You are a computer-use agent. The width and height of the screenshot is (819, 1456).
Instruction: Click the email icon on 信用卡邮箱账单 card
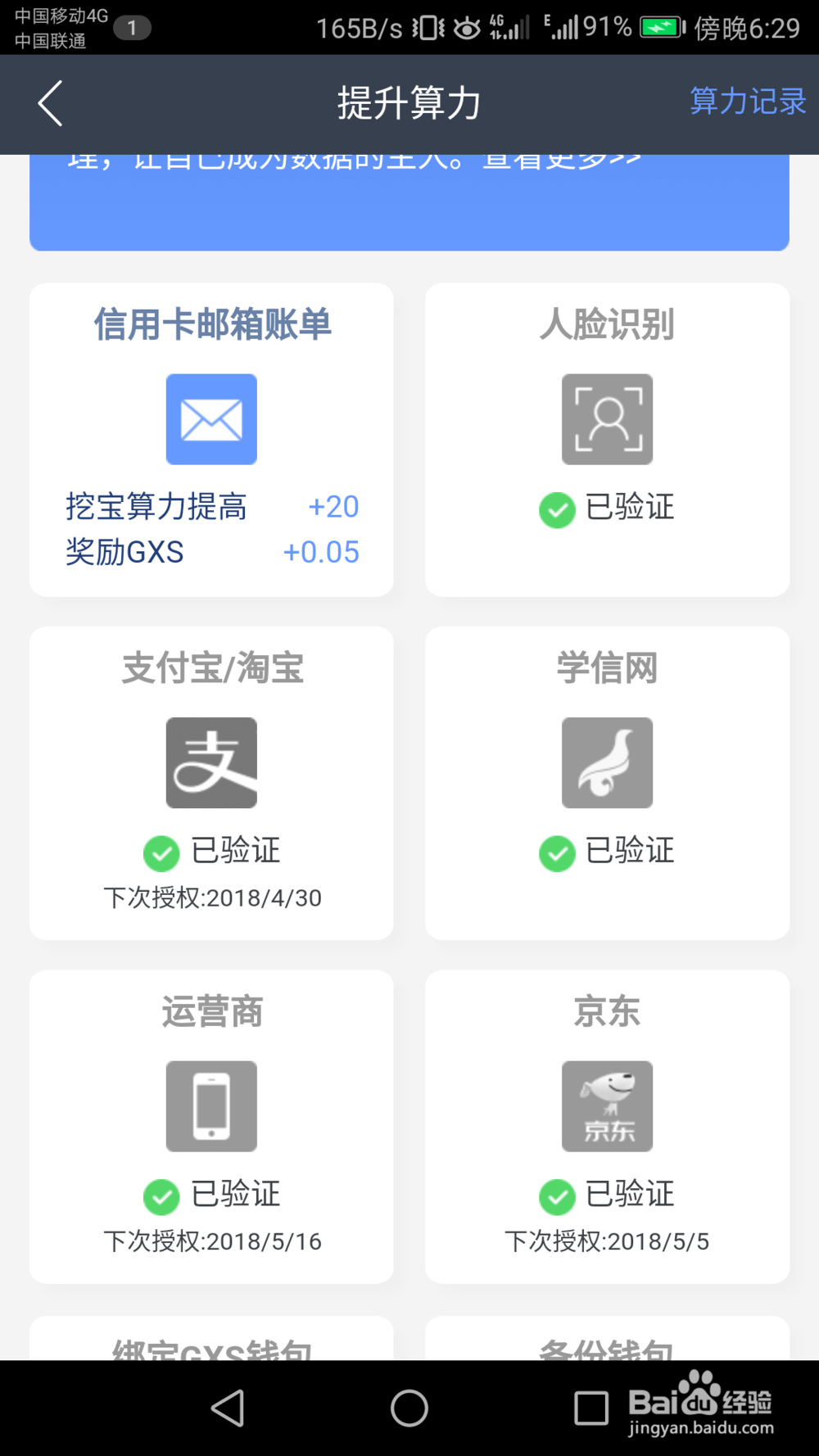[x=211, y=419]
